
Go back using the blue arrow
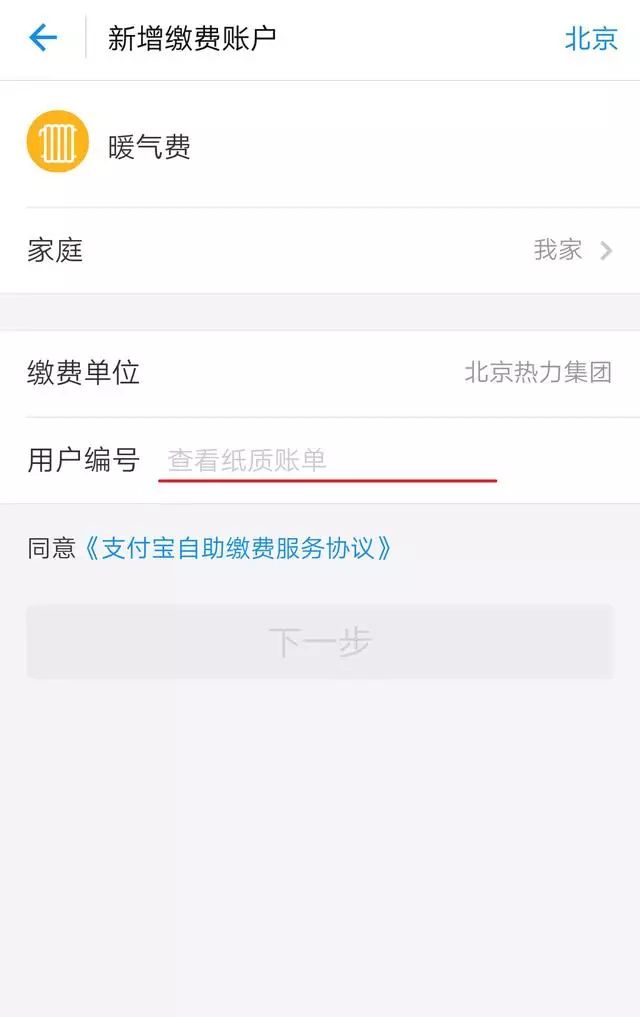coord(43,39)
